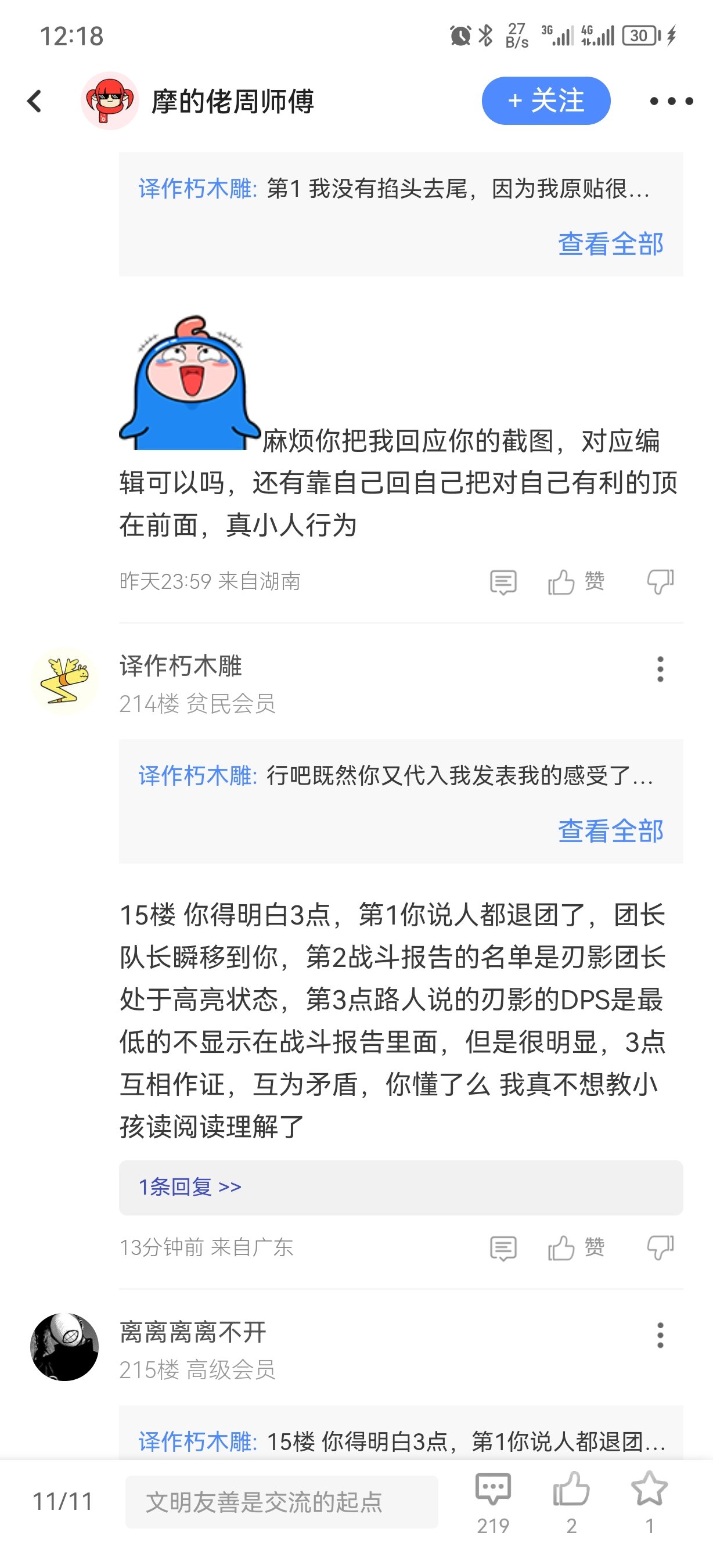The width and height of the screenshot is (713, 1568).
Task: Open the three-dot menu in the header
Action: pos(671,101)
